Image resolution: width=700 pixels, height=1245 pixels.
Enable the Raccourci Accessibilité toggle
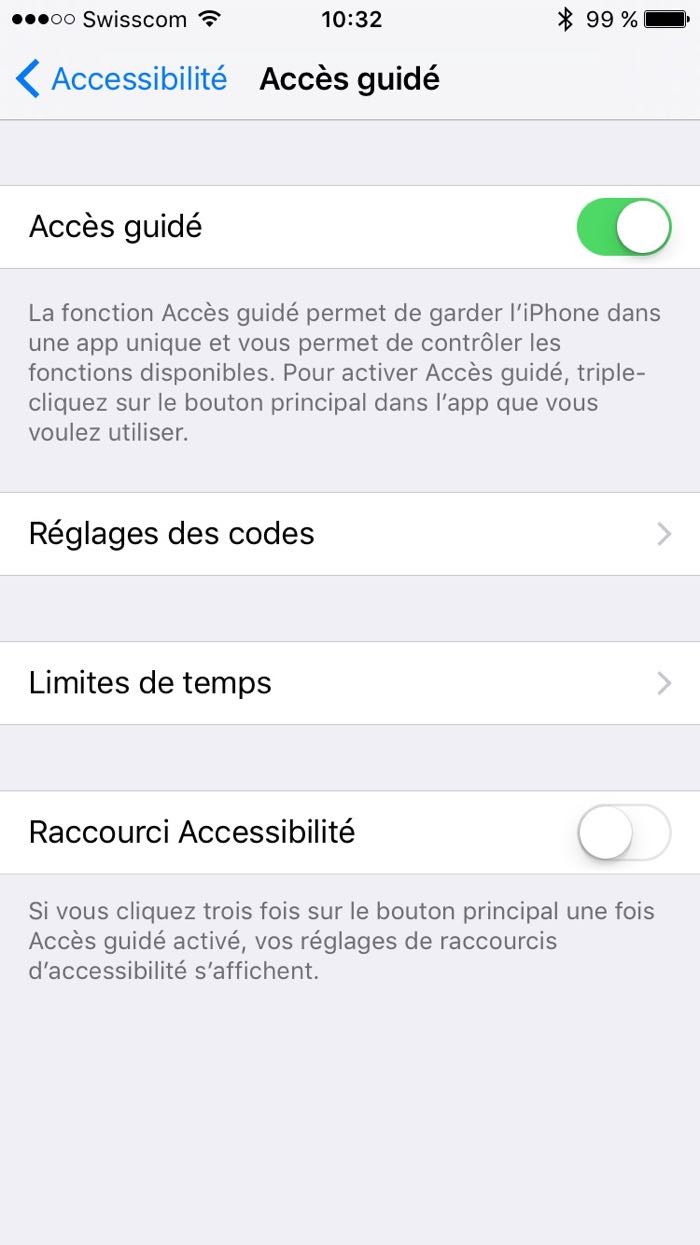click(623, 832)
